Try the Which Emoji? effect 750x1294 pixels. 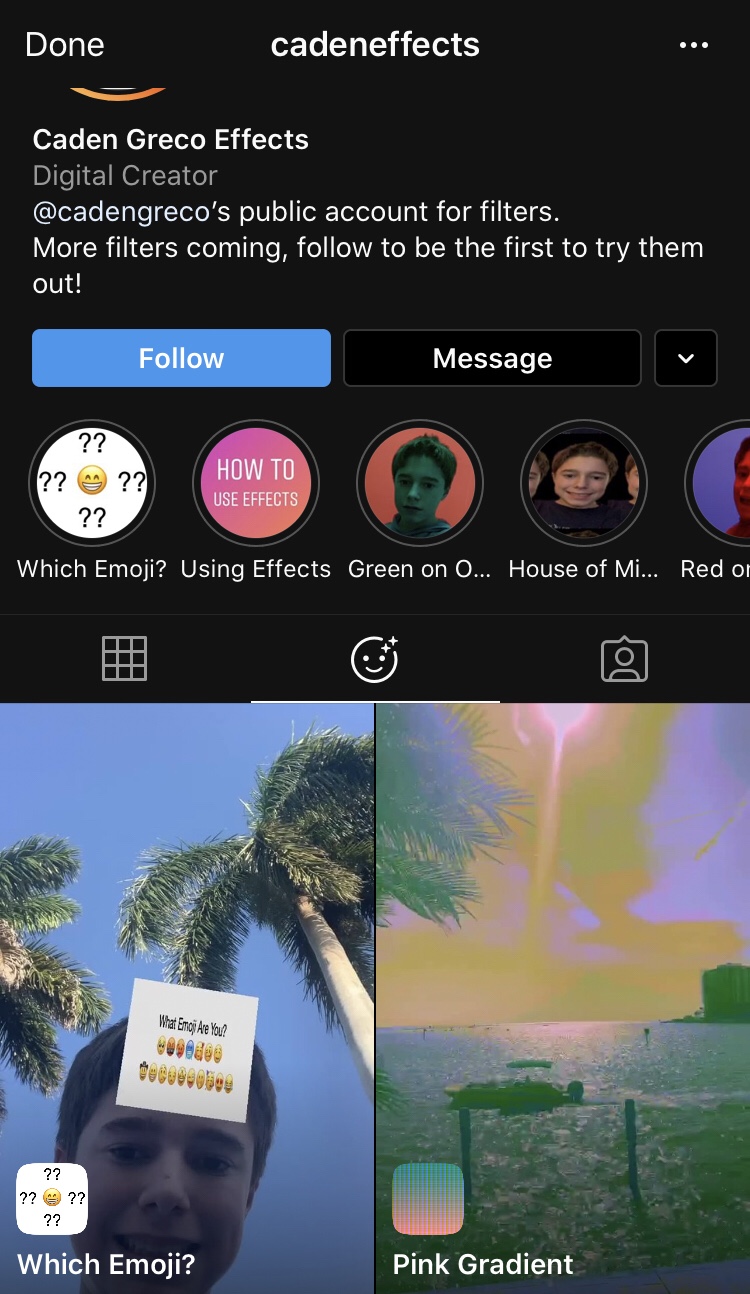[187, 998]
